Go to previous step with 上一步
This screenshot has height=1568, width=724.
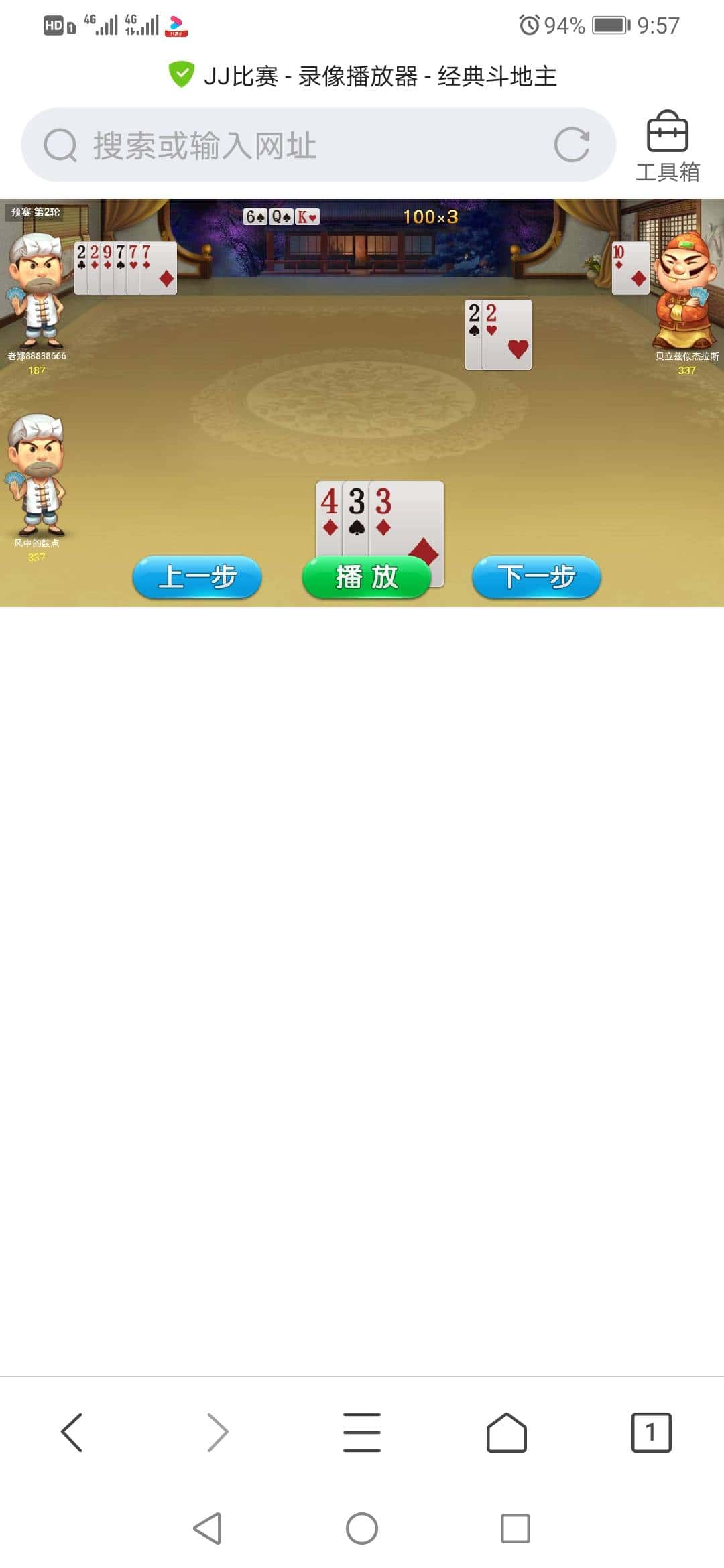[197, 577]
